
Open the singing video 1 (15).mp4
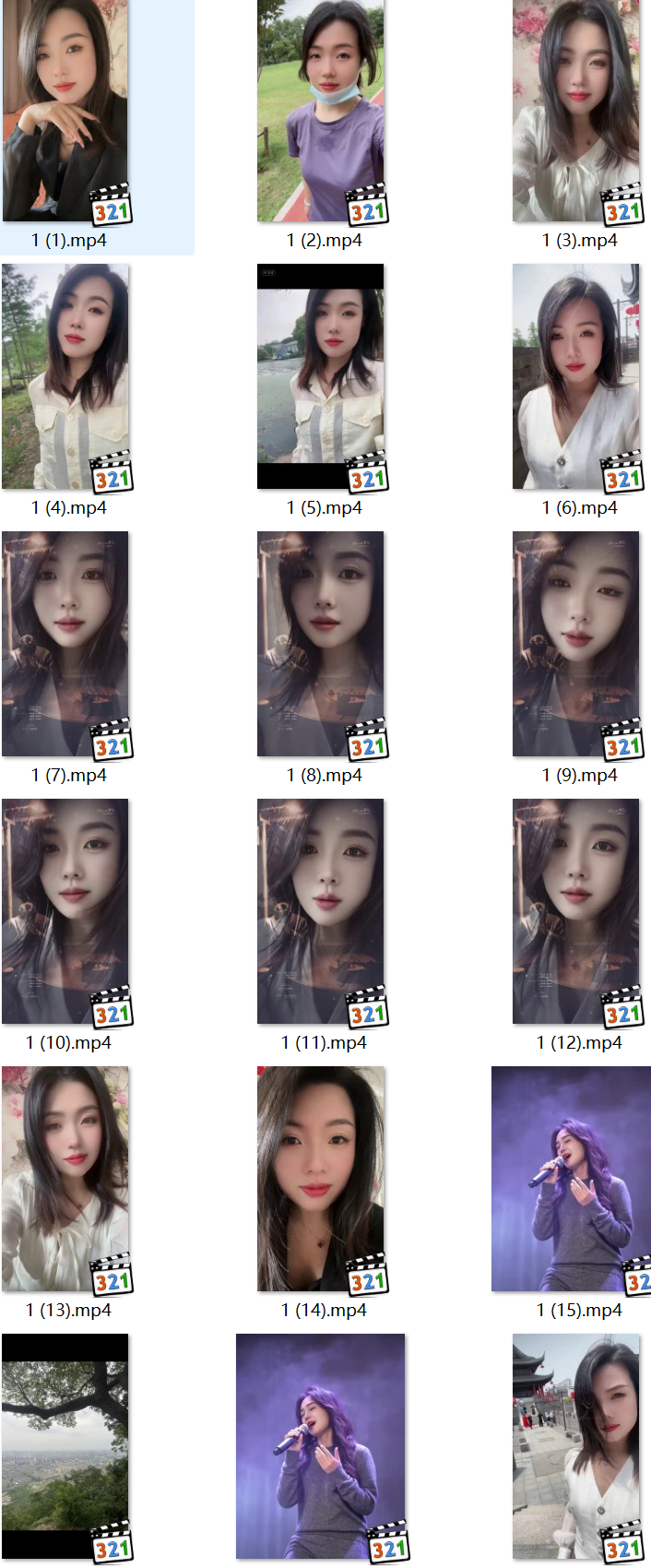point(572,1179)
